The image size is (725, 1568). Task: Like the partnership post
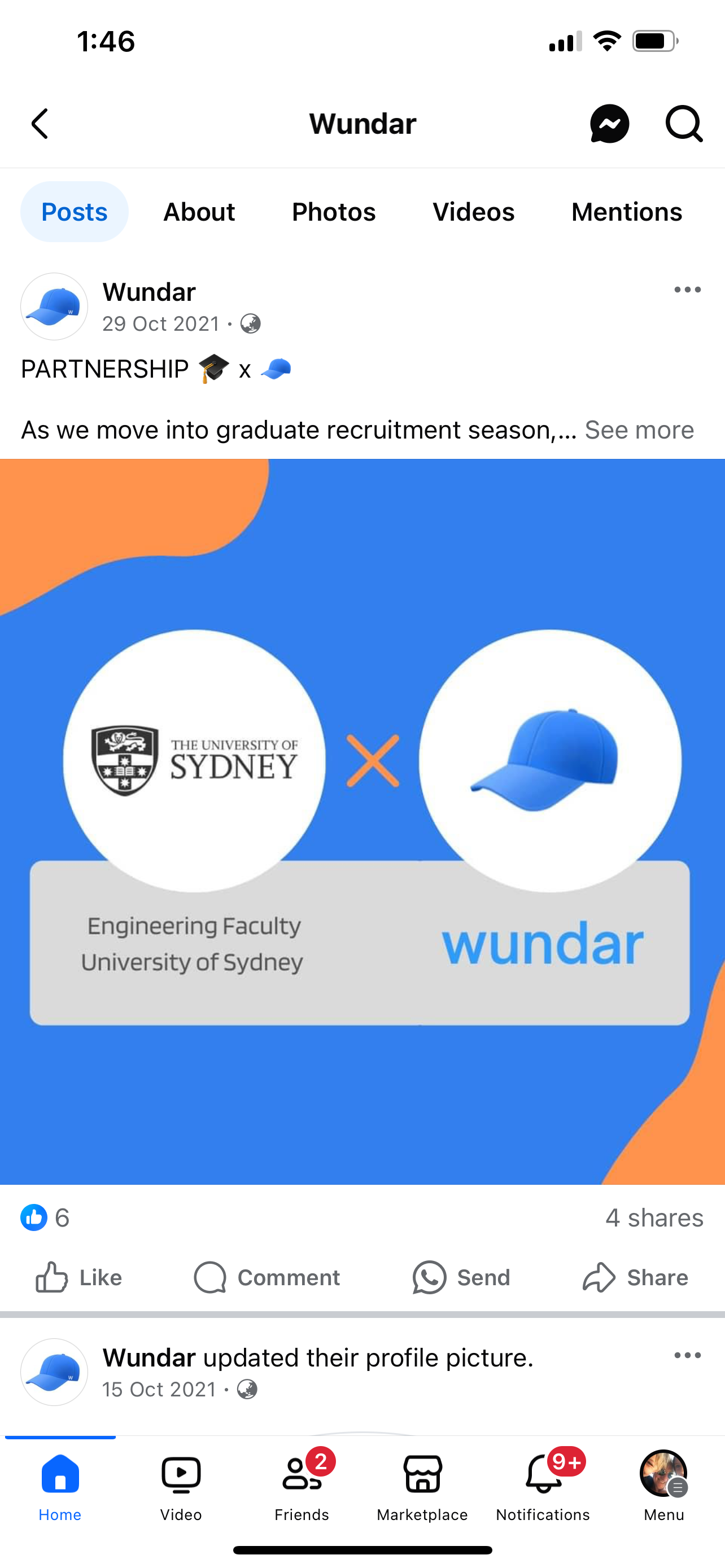(x=78, y=1277)
